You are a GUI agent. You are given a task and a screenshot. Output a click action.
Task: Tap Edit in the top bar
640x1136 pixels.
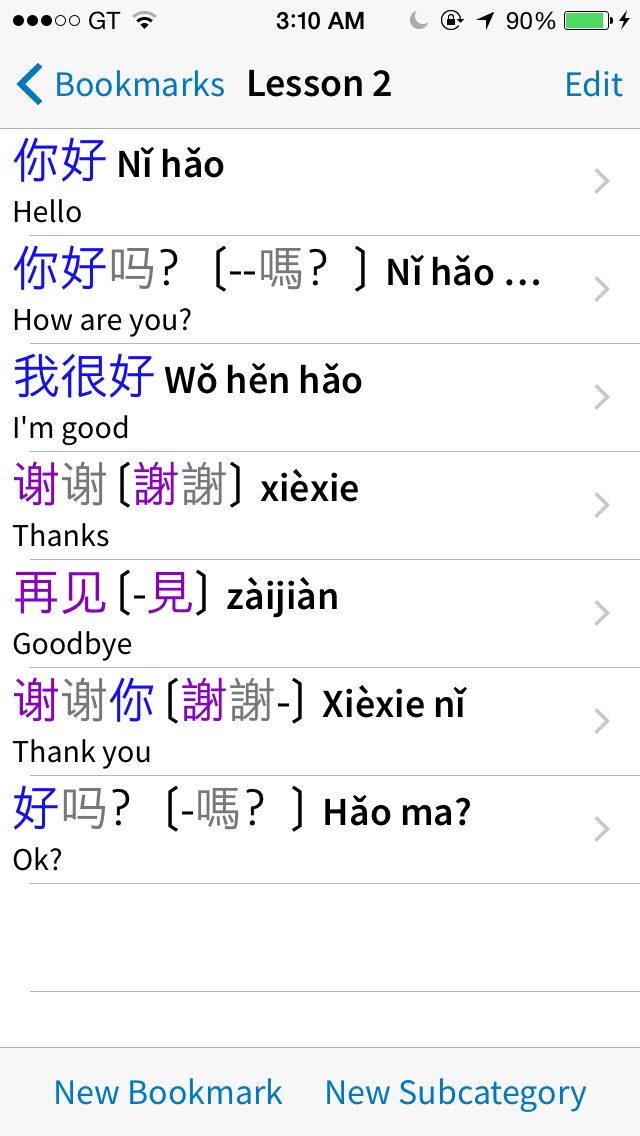[594, 84]
